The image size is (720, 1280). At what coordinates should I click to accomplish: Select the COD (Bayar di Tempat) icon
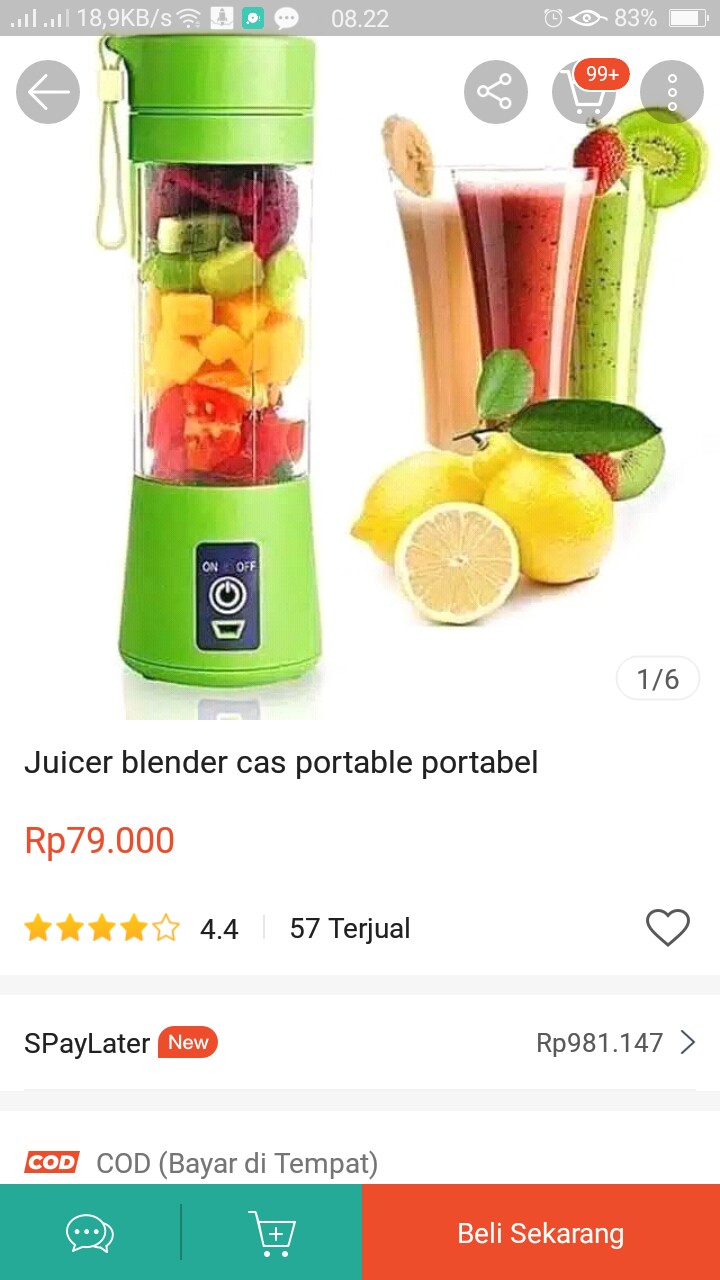(x=51, y=1162)
